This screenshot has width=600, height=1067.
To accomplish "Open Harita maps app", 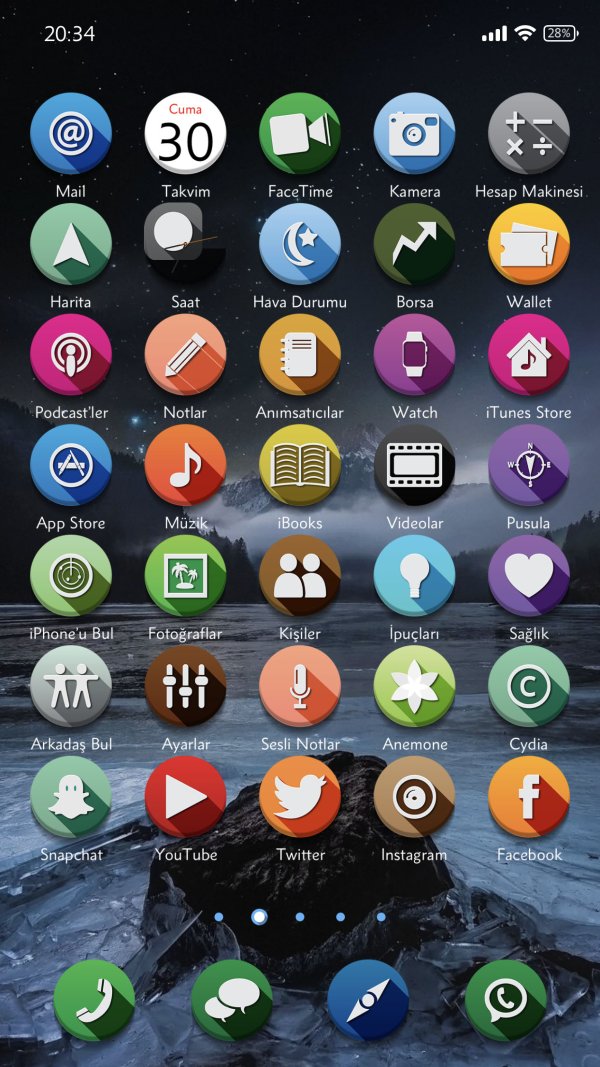I will (71, 244).
